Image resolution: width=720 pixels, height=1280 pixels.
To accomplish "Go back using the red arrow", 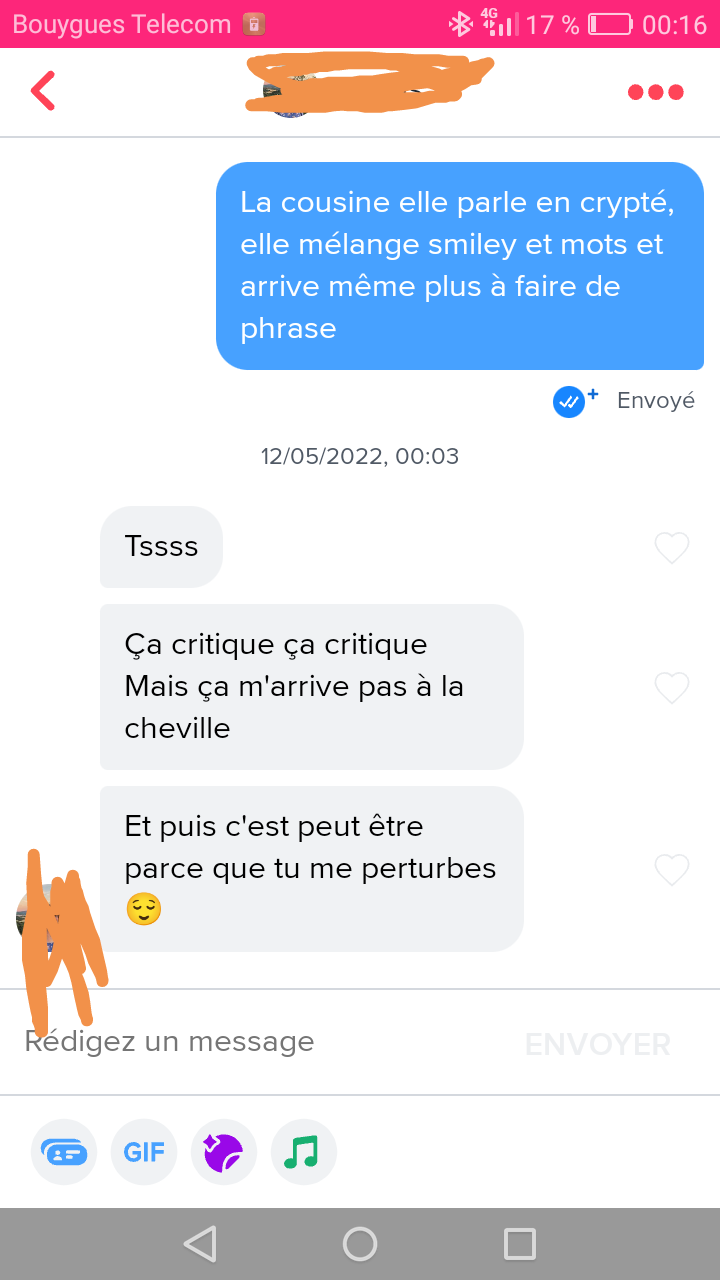I will click(x=43, y=91).
